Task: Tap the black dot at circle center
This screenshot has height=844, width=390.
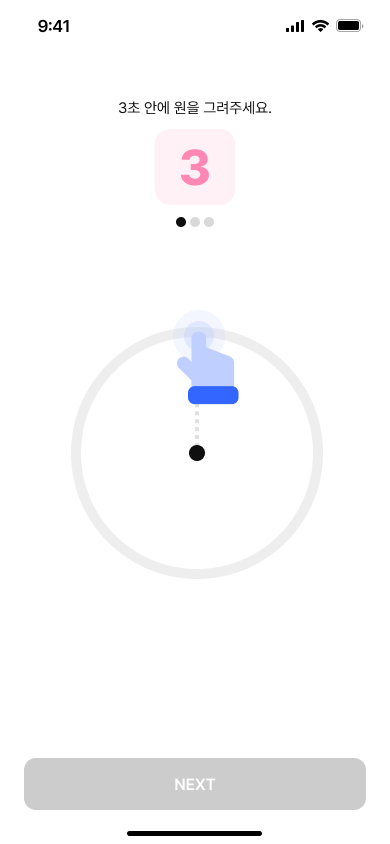Action: 197,453
